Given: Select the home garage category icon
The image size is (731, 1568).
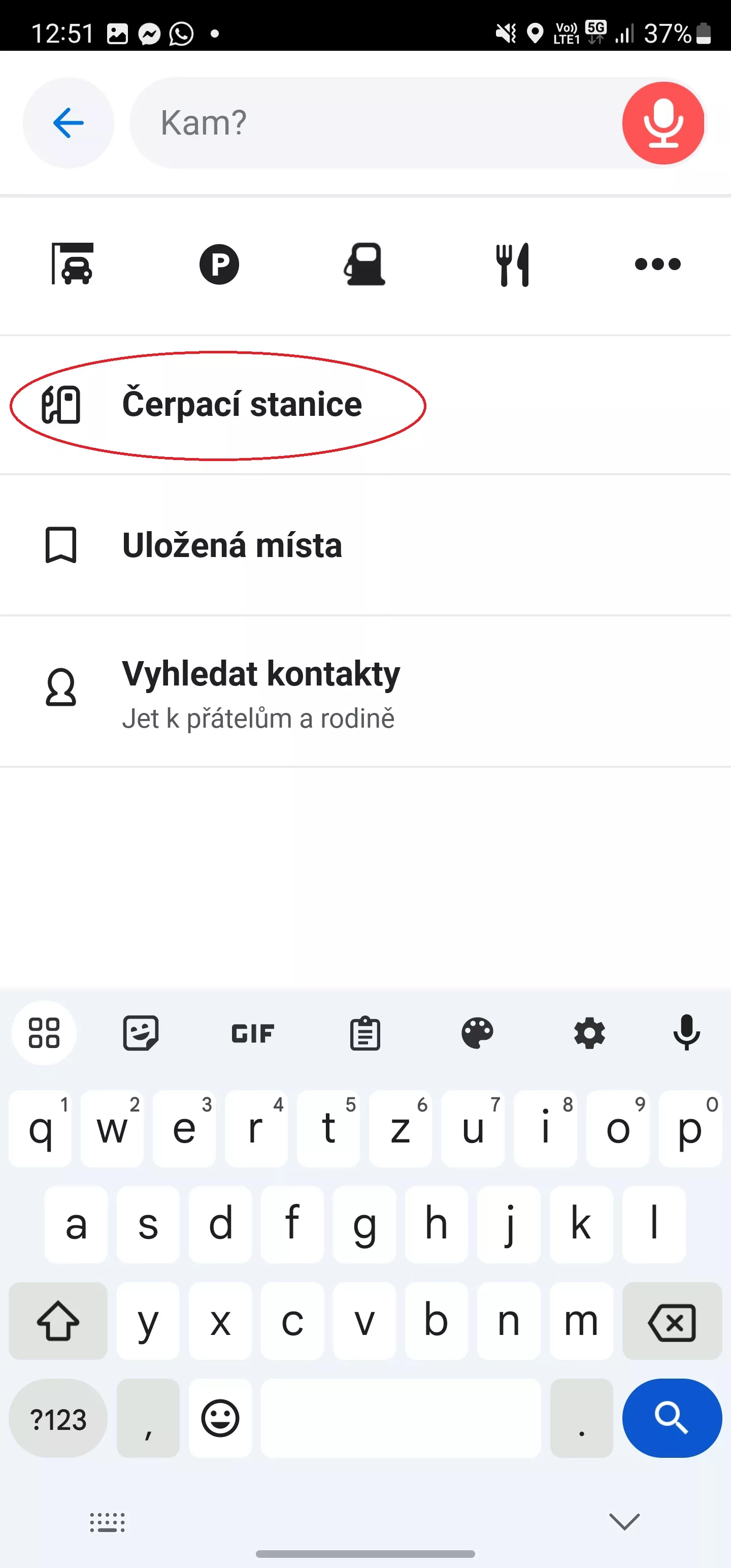Looking at the screenshot, I should click(73, 264).
